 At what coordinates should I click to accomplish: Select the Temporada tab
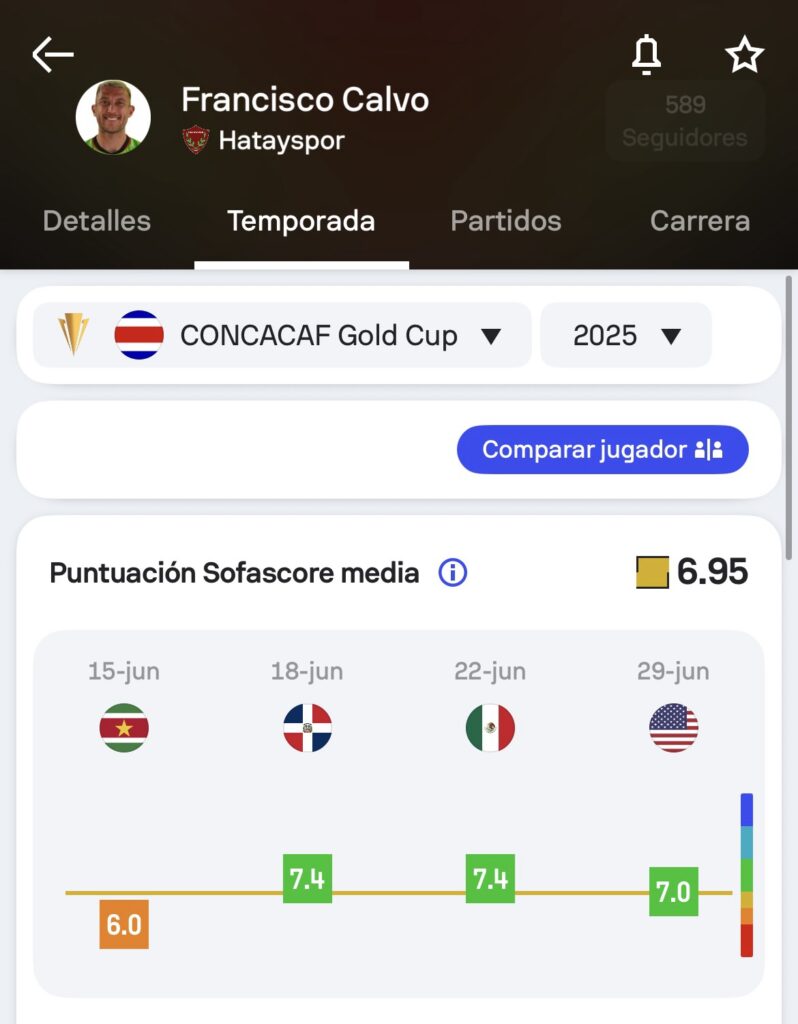301,221
